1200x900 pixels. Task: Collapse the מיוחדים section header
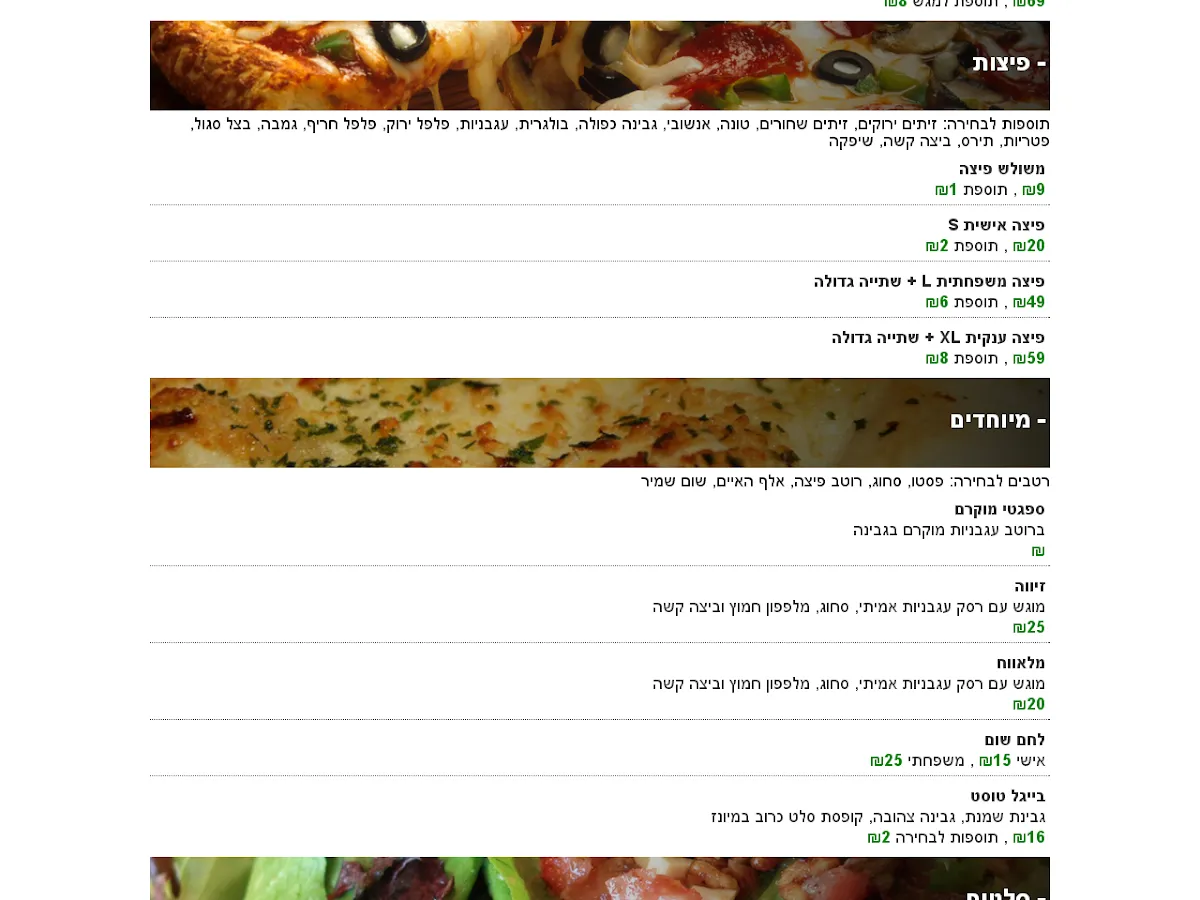[x=997, y=421]
